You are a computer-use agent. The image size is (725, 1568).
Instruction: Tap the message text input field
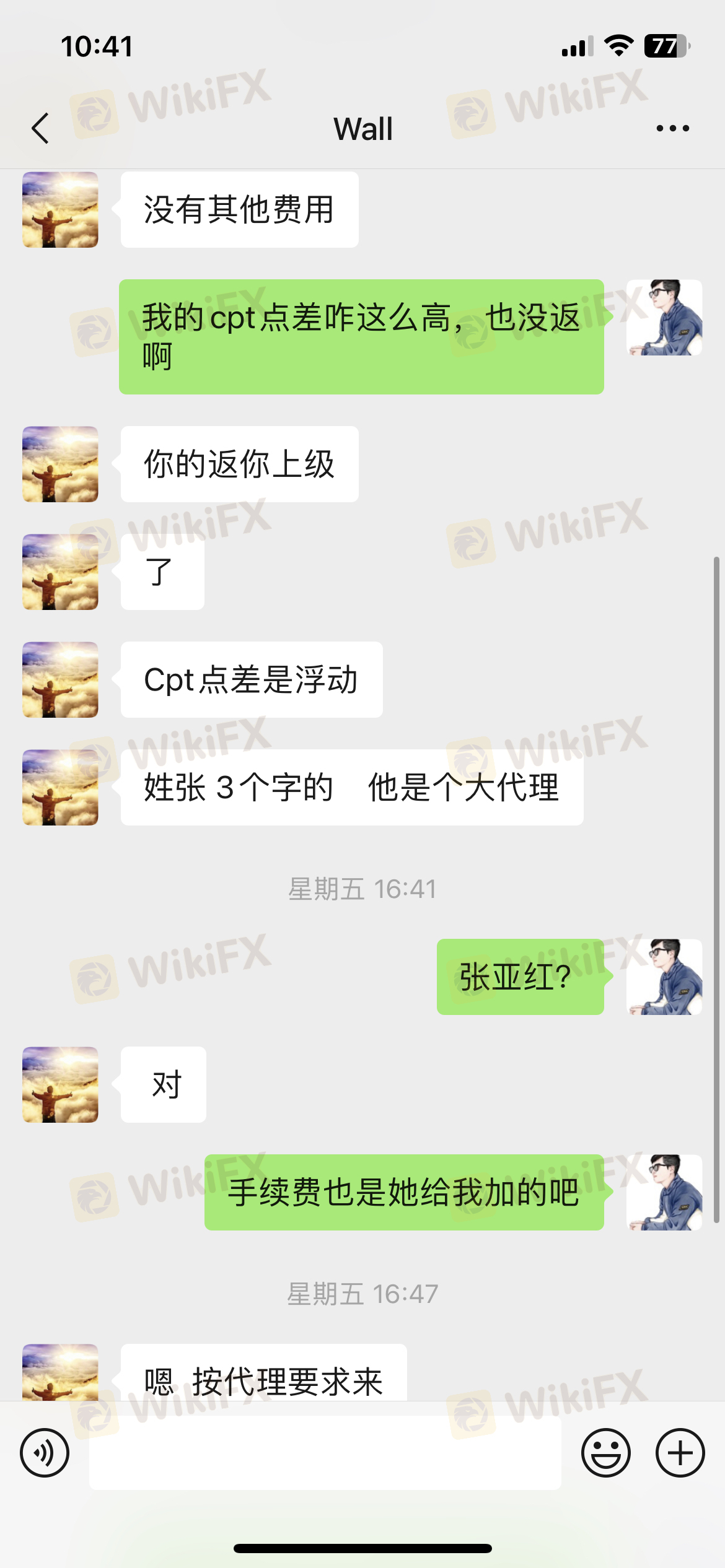tap(325, 1453)
